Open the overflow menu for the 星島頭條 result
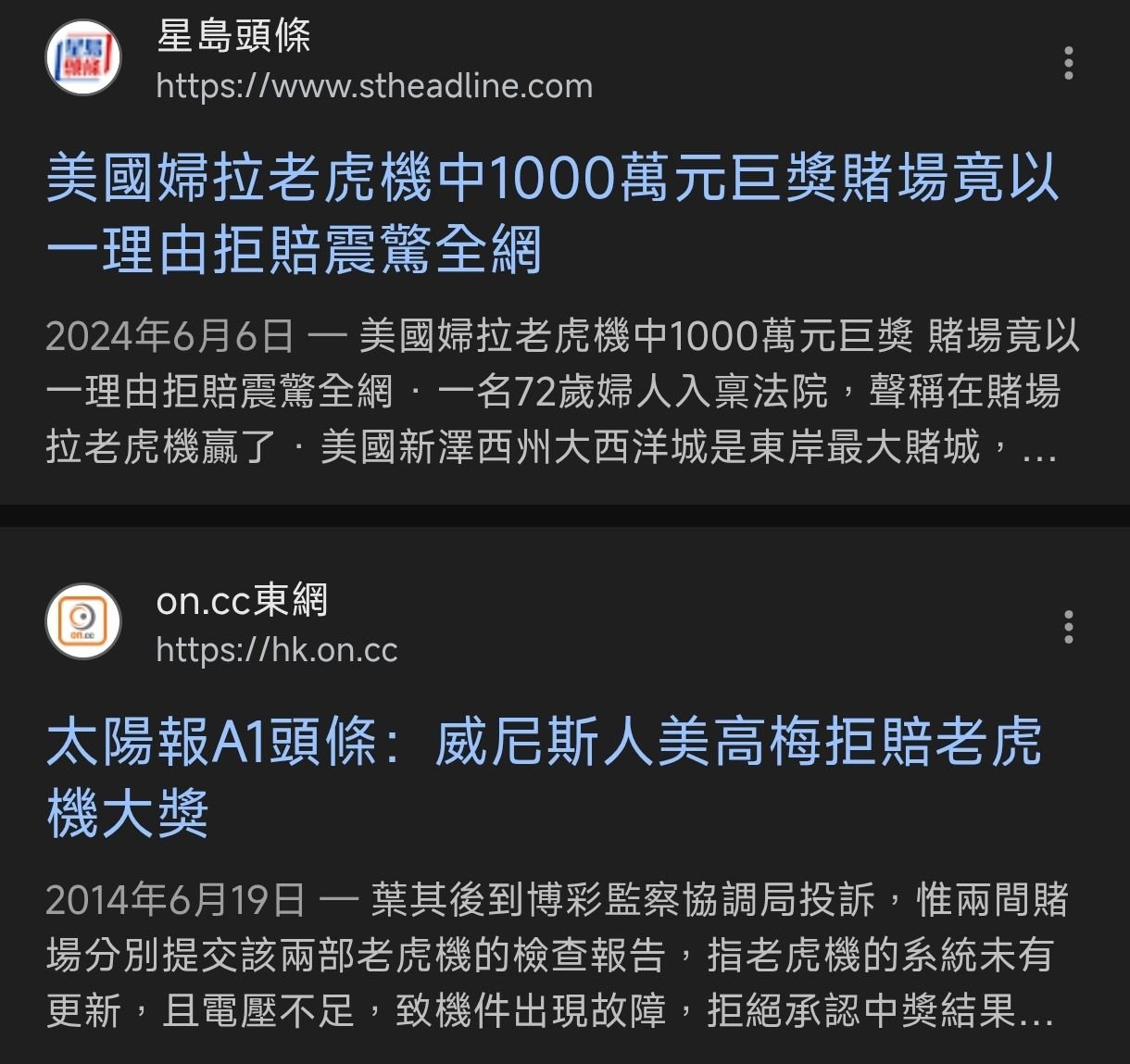 tap(1069, 63)
